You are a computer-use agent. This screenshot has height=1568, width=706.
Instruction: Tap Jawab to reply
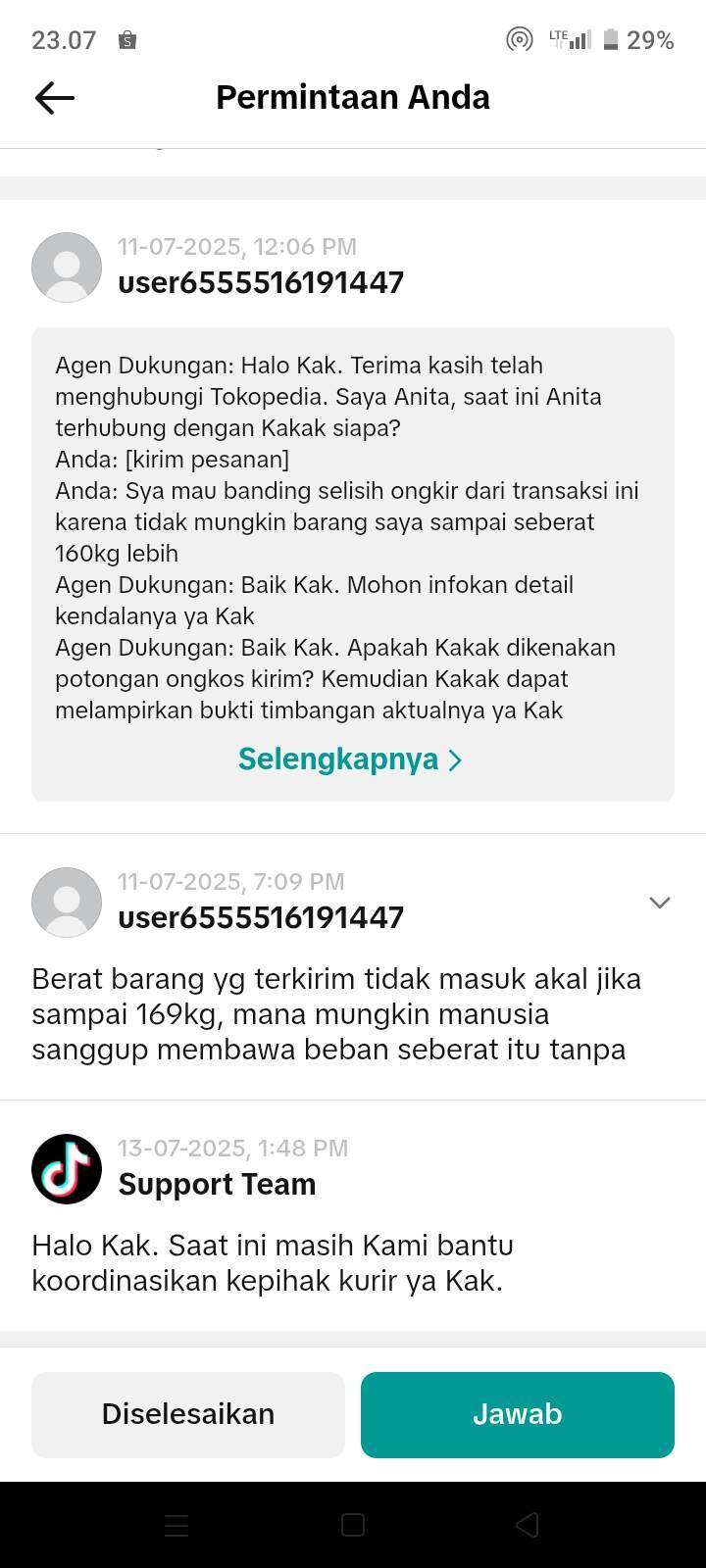click(518, 1414)
